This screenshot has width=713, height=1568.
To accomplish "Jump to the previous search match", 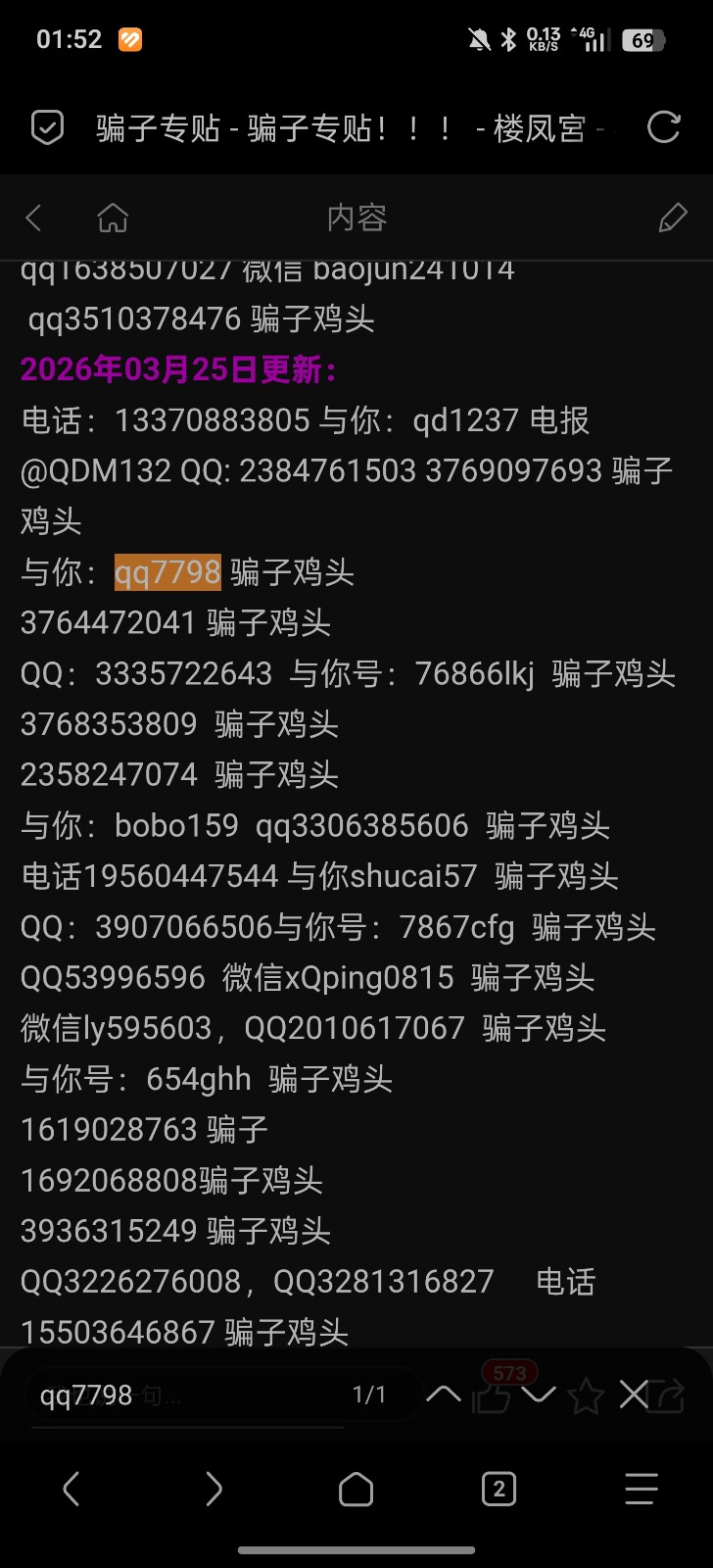I will click(x=444, y=1394).
